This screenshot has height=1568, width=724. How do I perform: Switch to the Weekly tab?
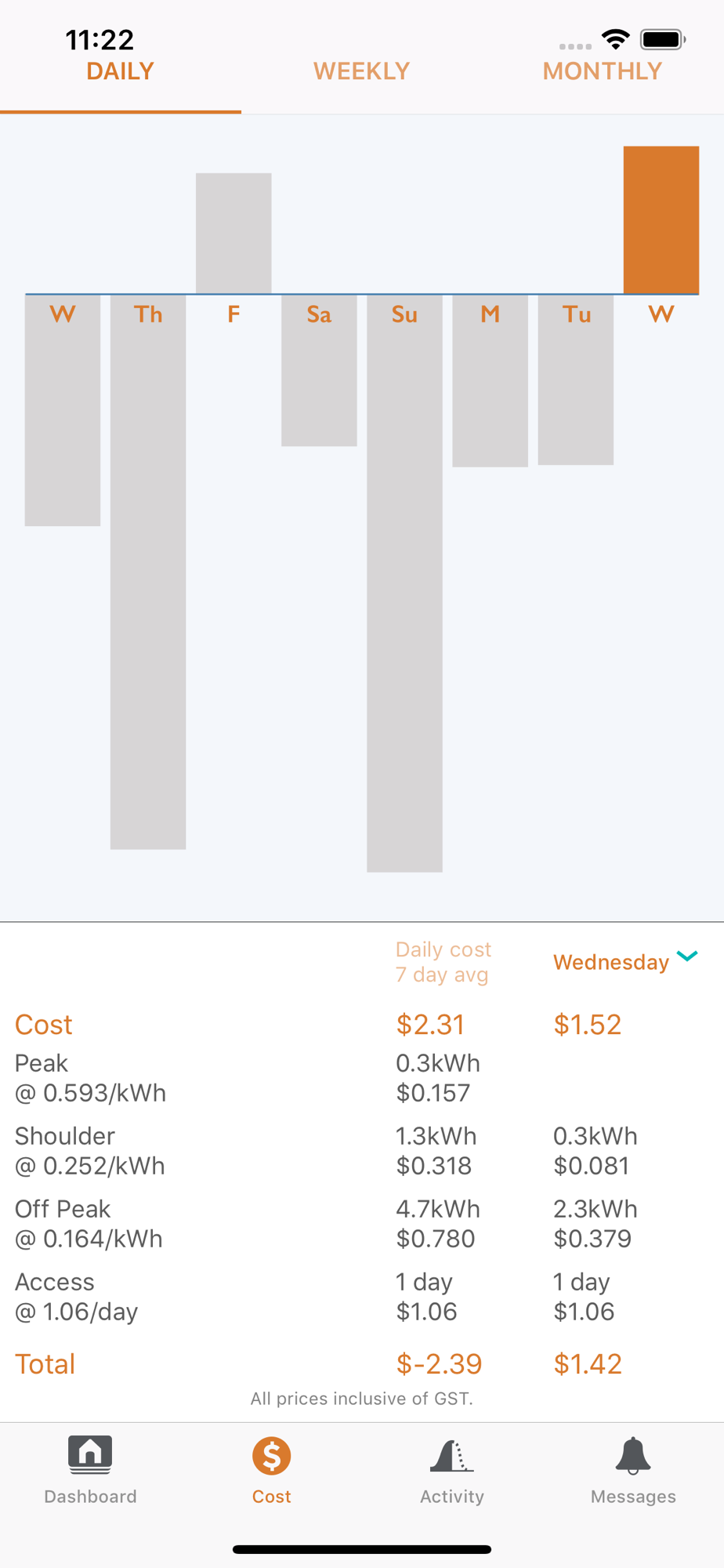pyautogui.click(x=361, y=71)
